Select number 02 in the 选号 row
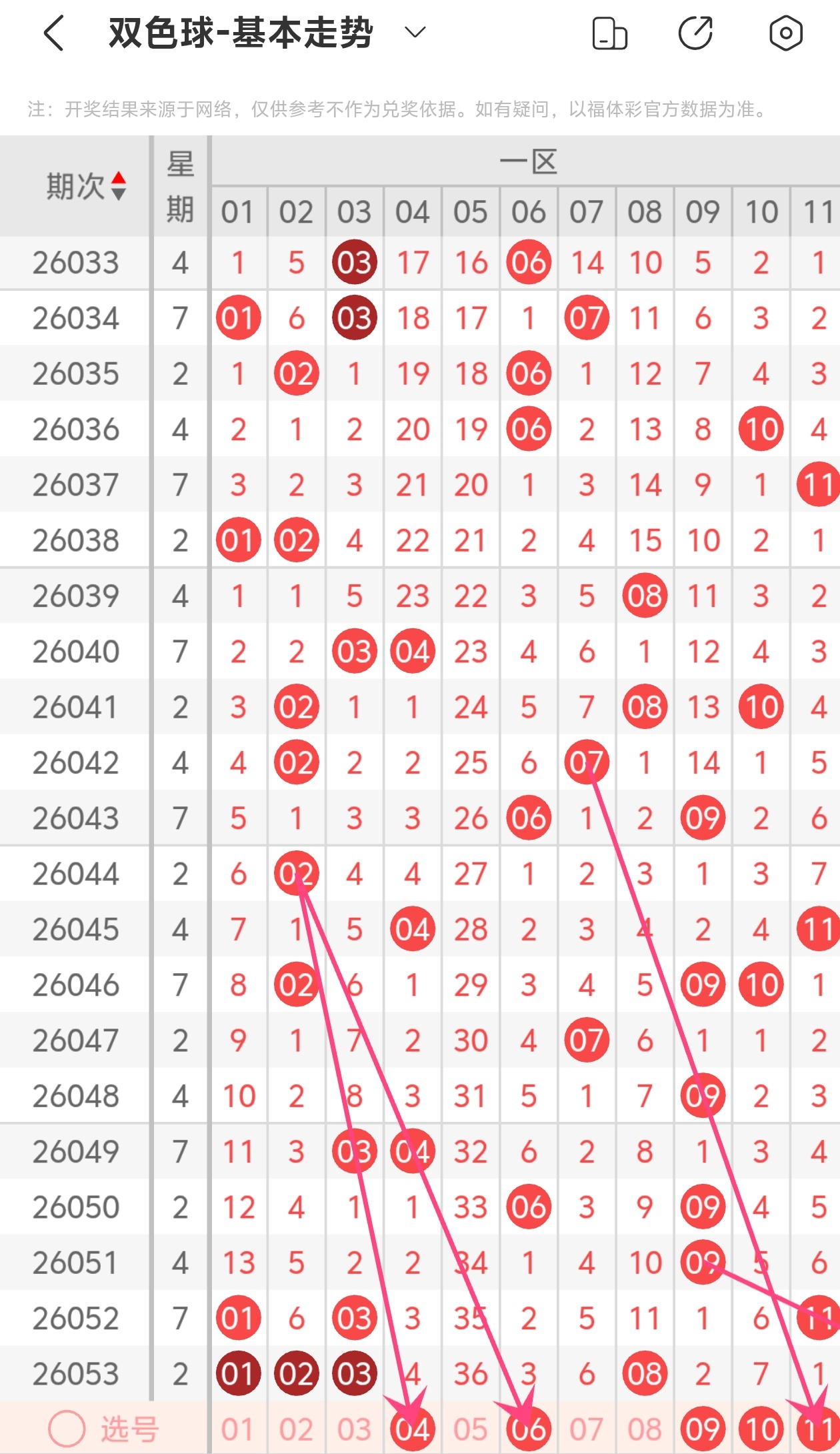The image size is (840, 1454). pyautogui.click(x=296, y=1429)
